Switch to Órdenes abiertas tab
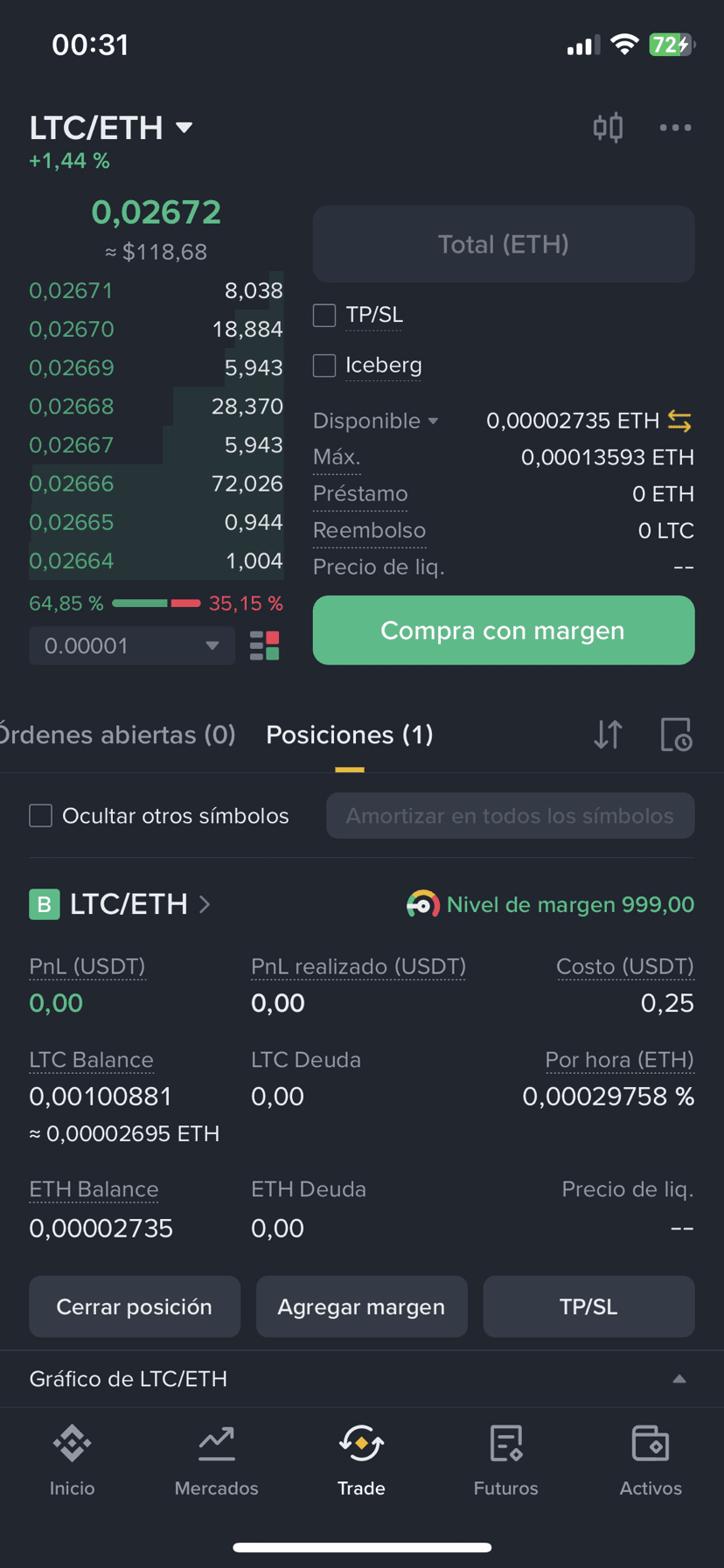The image size is (724, 1568). [117, 735]
